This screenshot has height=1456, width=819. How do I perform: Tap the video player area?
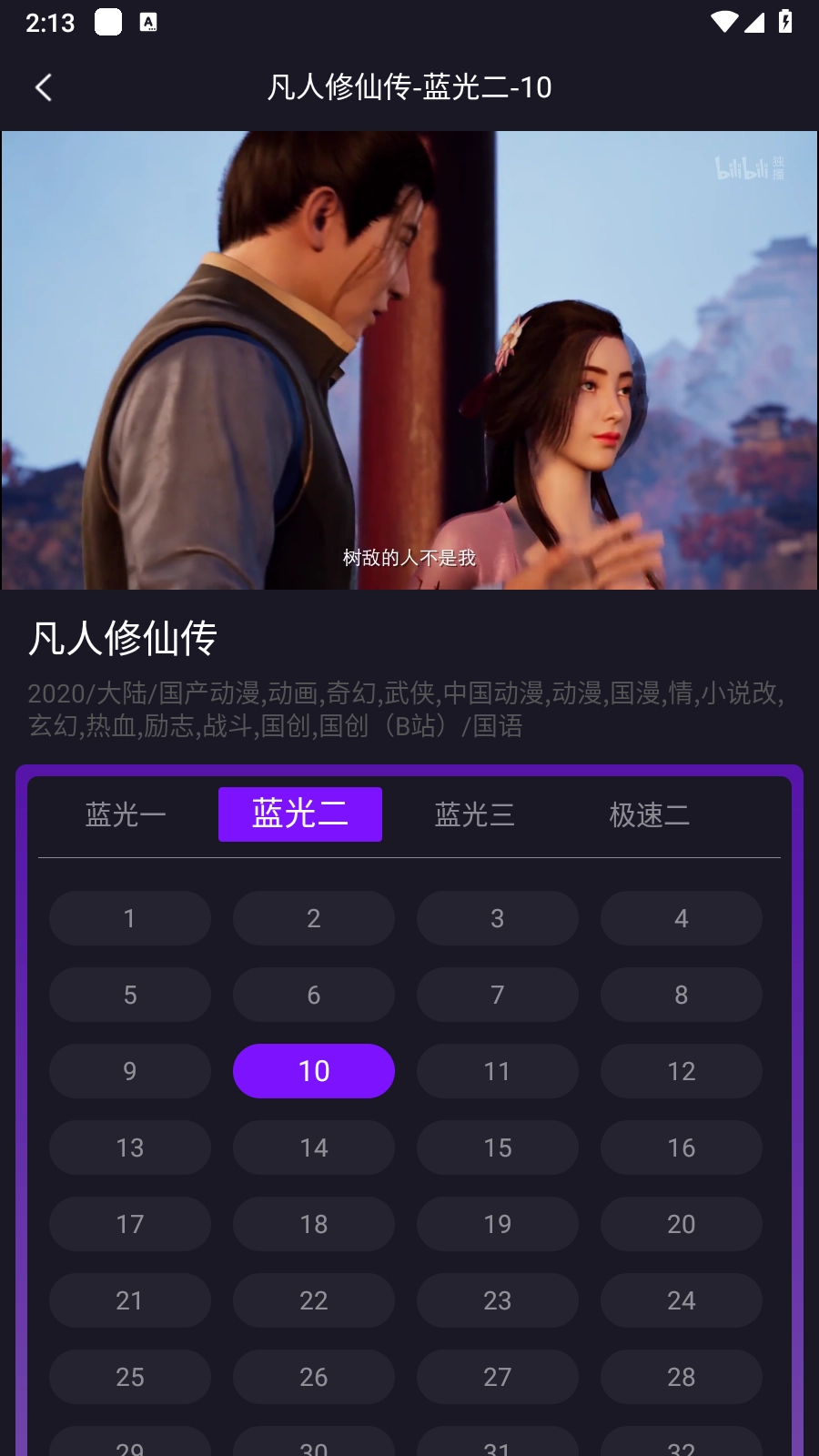point(409,360)
